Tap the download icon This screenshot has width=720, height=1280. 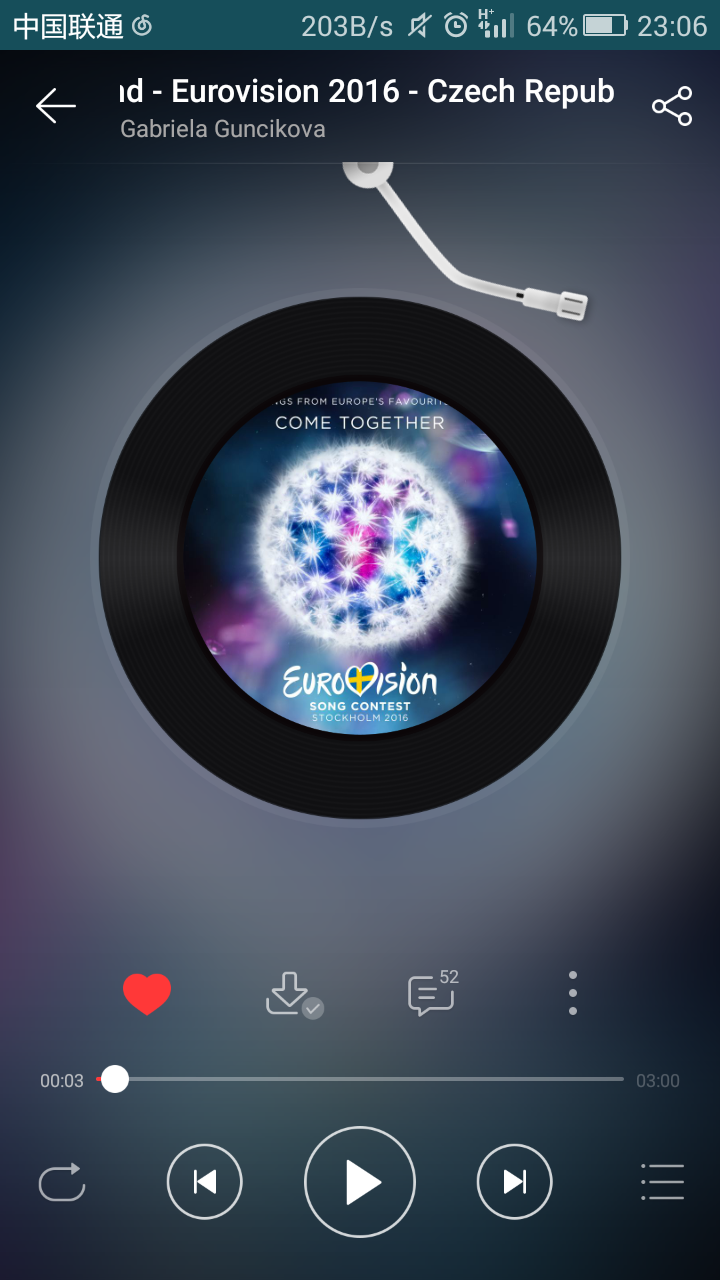tap(292, 994)
